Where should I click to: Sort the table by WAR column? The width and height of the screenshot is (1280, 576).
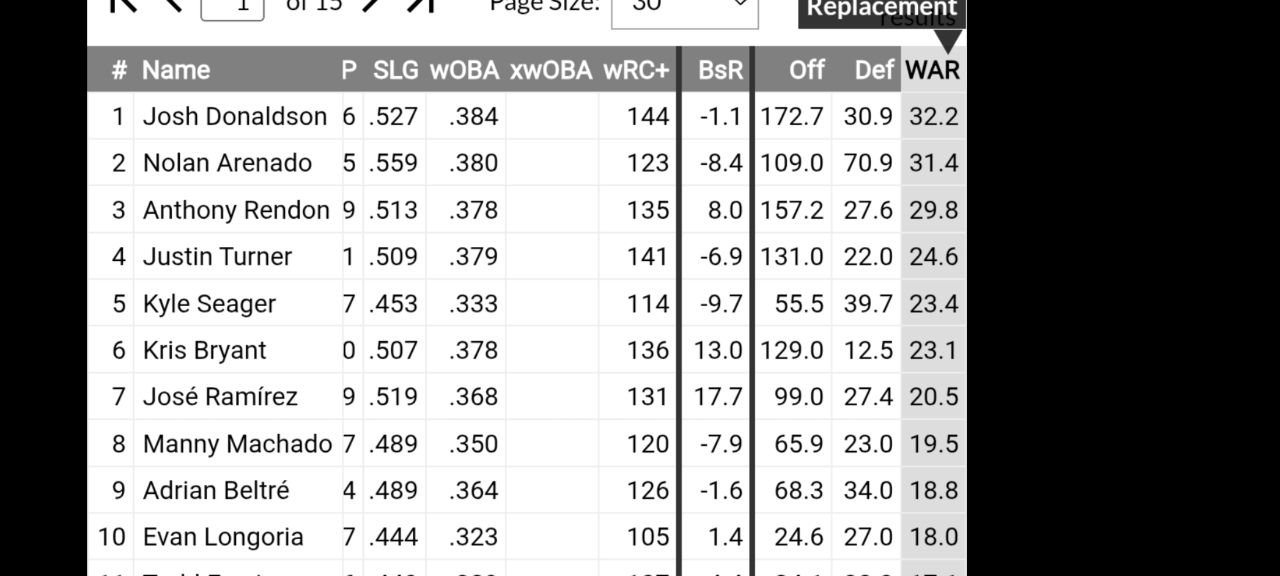933,70
